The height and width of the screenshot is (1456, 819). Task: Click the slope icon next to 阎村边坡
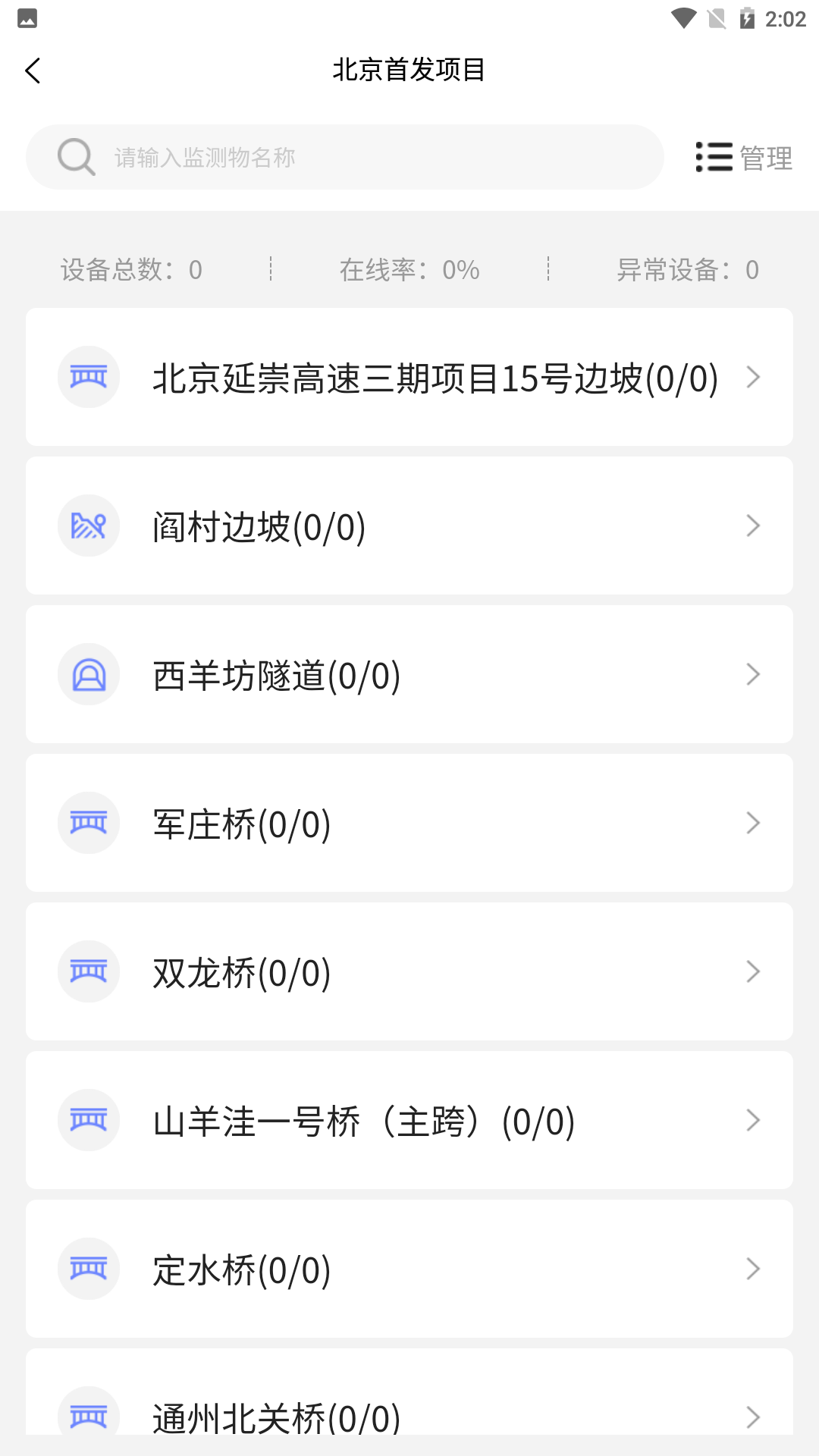[88, 526]
